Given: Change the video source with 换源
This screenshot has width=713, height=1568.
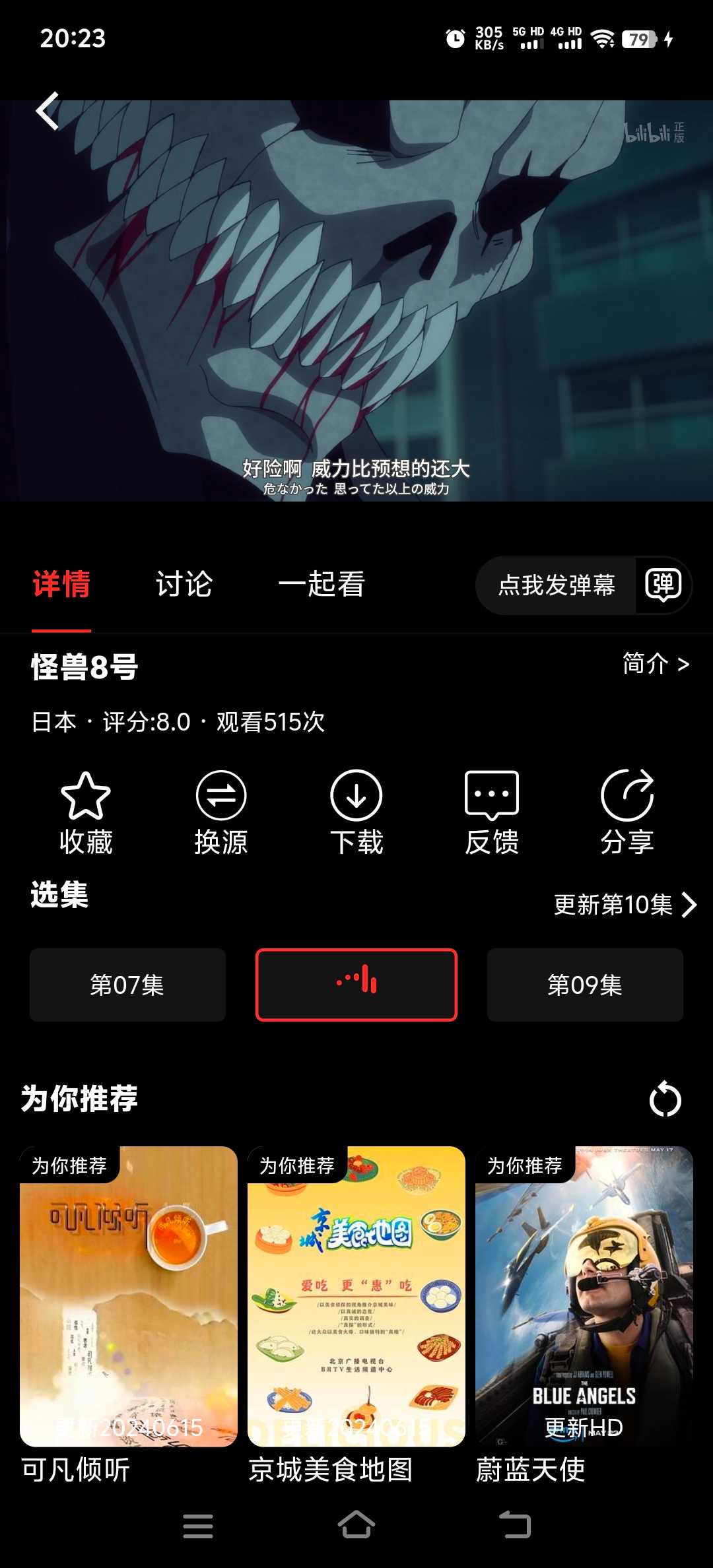Looking at the screenshot, I should tap(221, 813).
